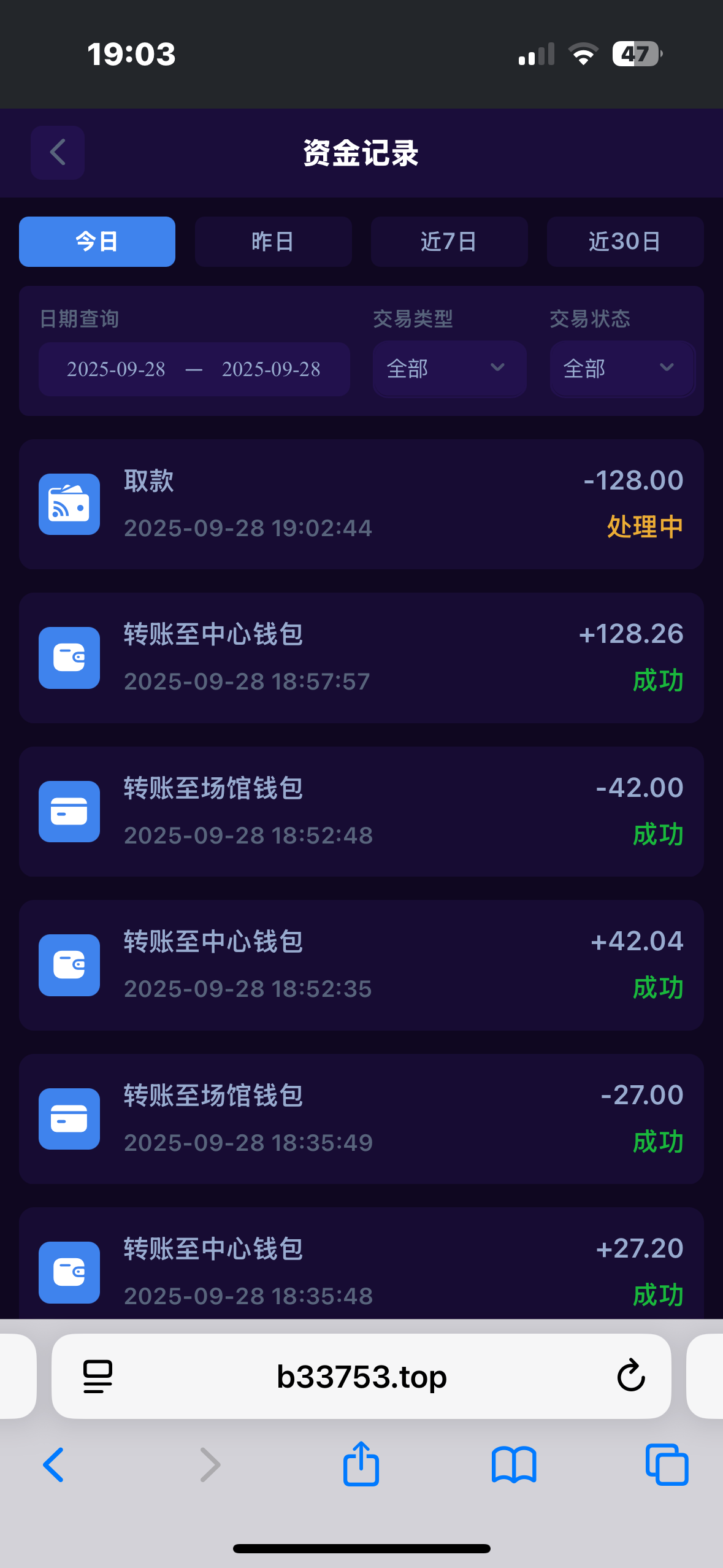The width and height of the screenshot is (723, 1568).
Task: Go back from the 资金记录 page
Action: (58, 152)
